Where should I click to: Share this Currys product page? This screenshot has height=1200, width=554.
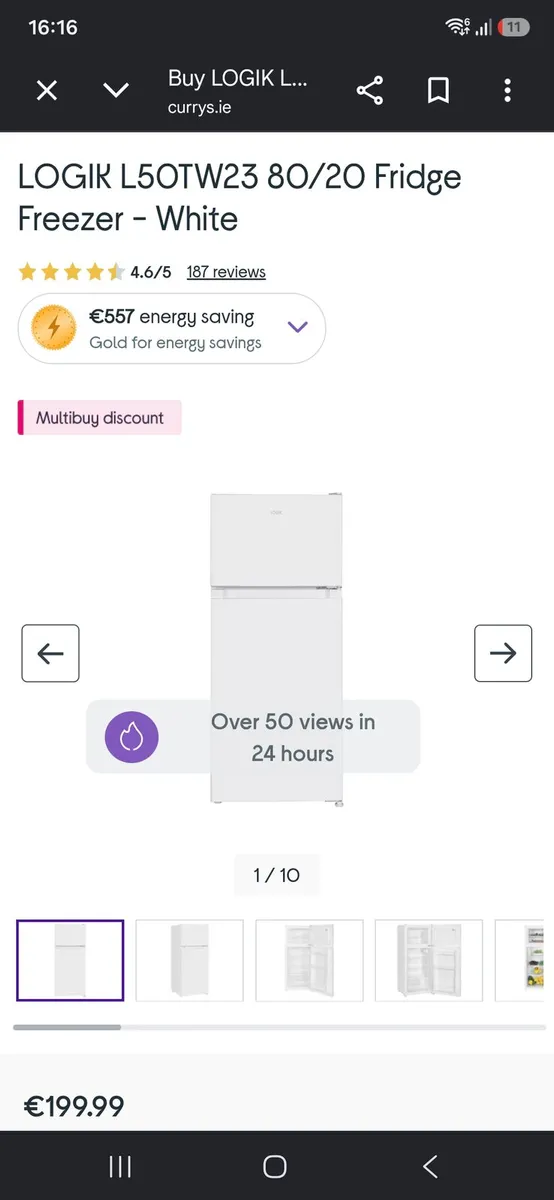click(x=370, y=91)
